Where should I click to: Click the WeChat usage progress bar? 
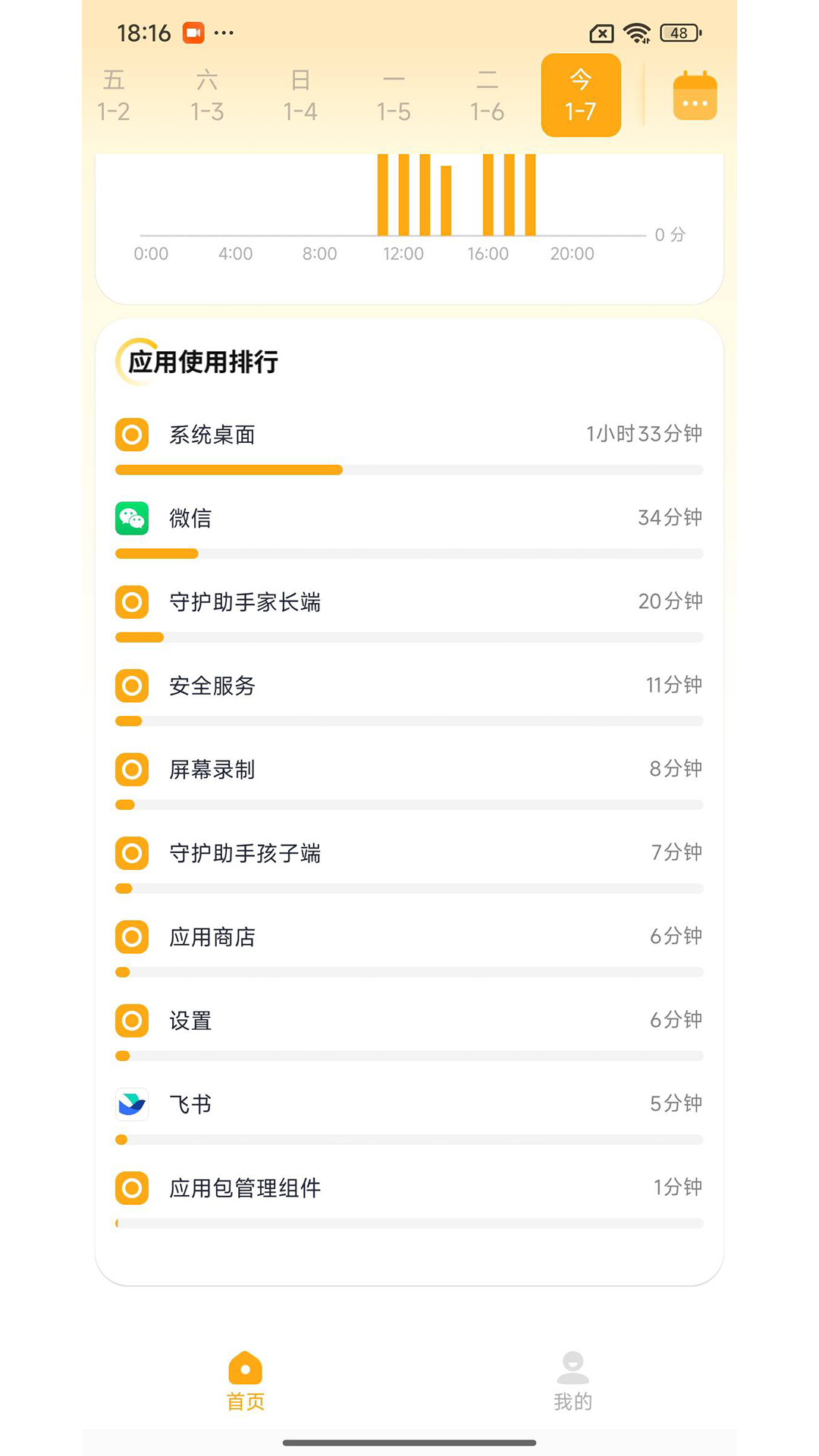tap(409, 554)
